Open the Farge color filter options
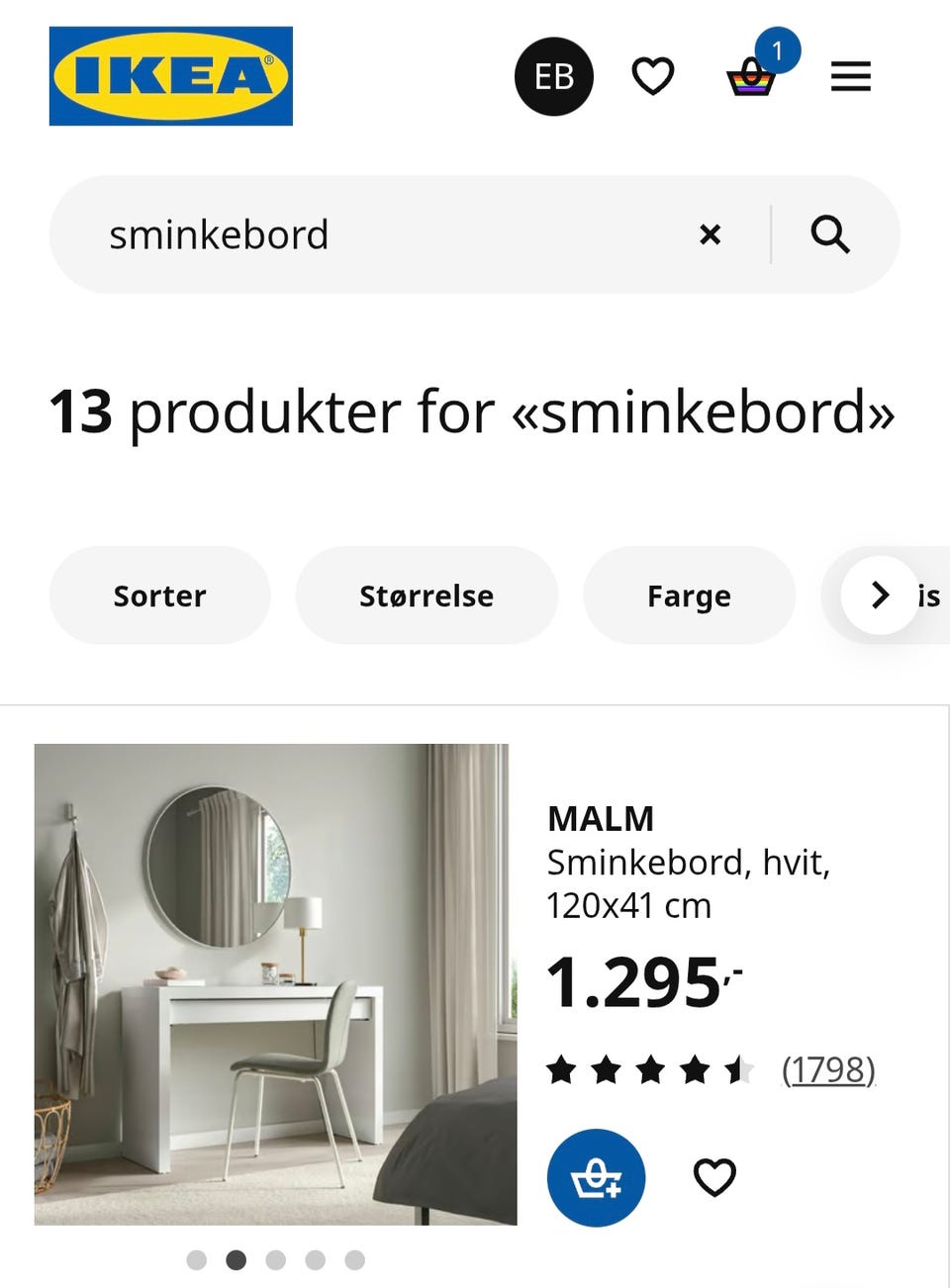Image resolution: width=950 pixels, height=1288 pixels. 689,596
